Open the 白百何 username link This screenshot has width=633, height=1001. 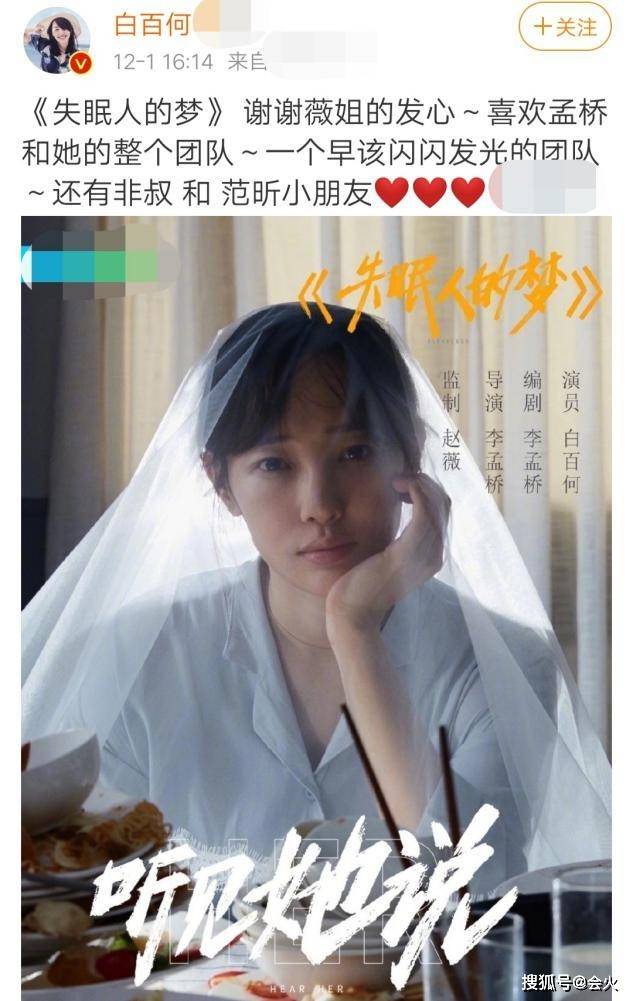pos(151,24)
